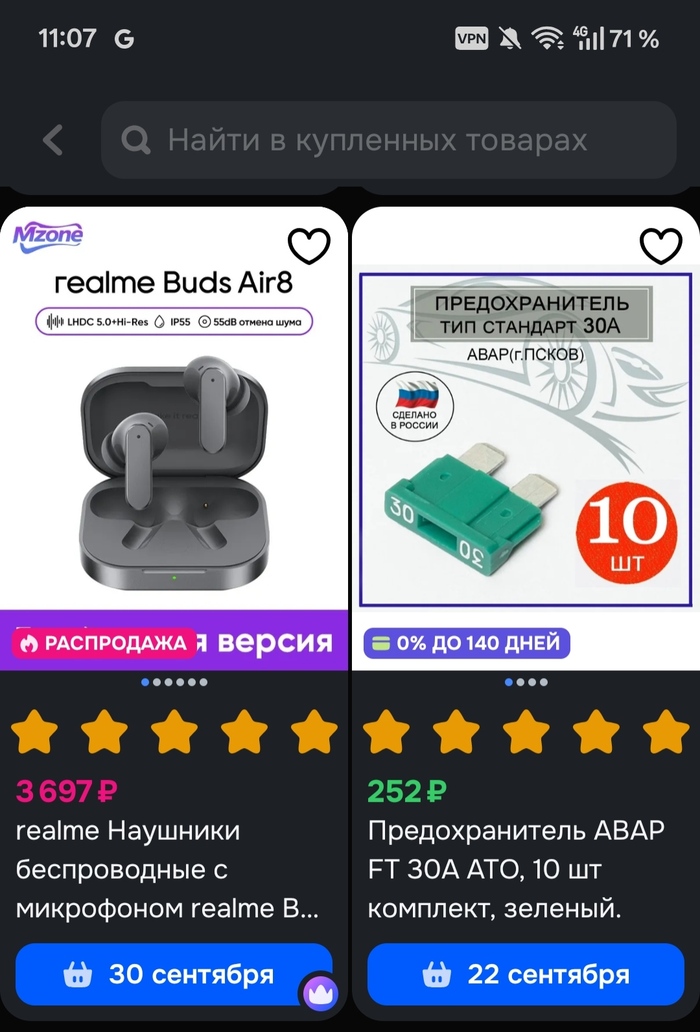Add realme earbuds to cart, 30 сентября
The height and width of the screenshot is (1032, 700).
tap(174, 975)
